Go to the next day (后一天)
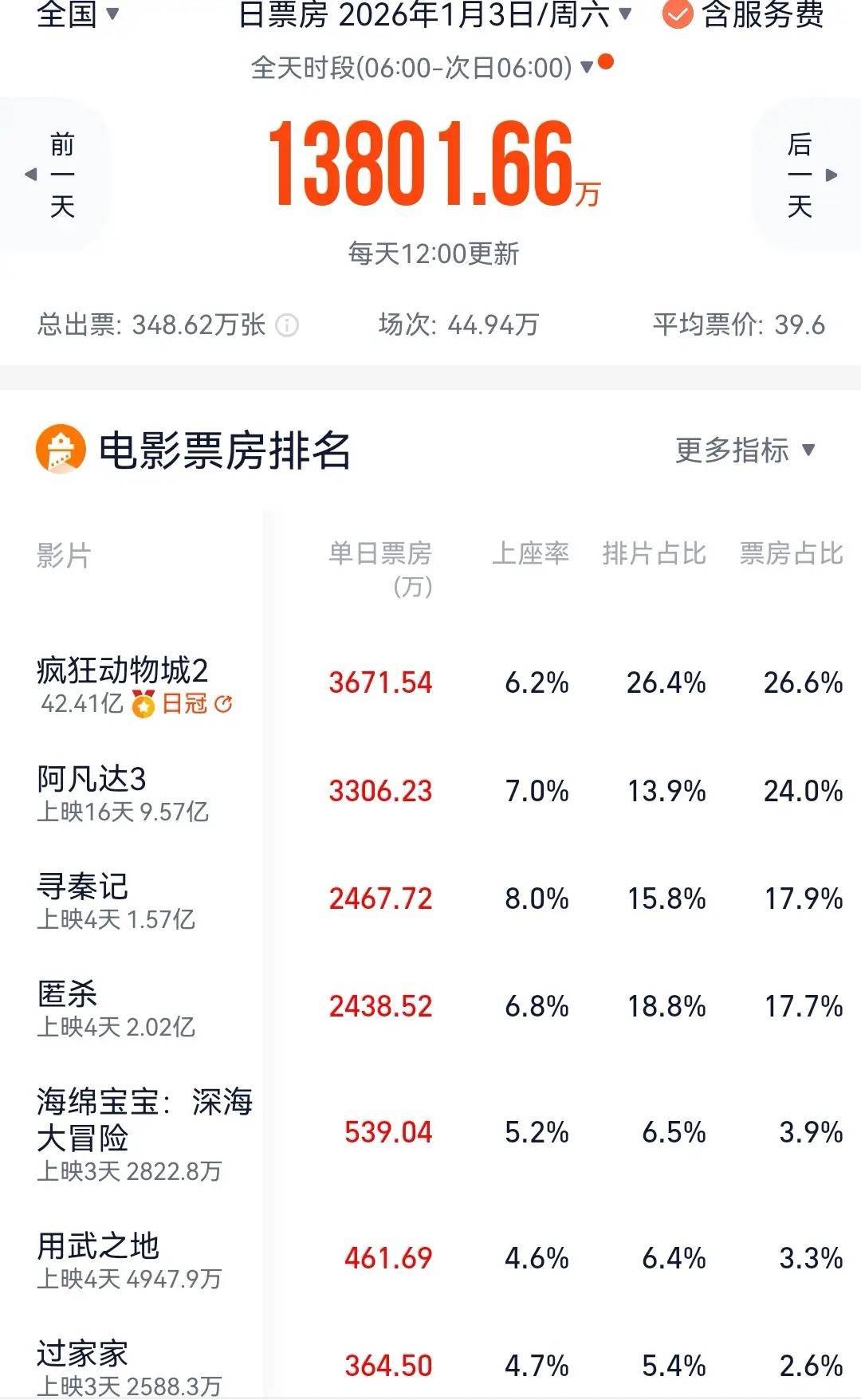861x1400 pixels. tap(805, 175)
